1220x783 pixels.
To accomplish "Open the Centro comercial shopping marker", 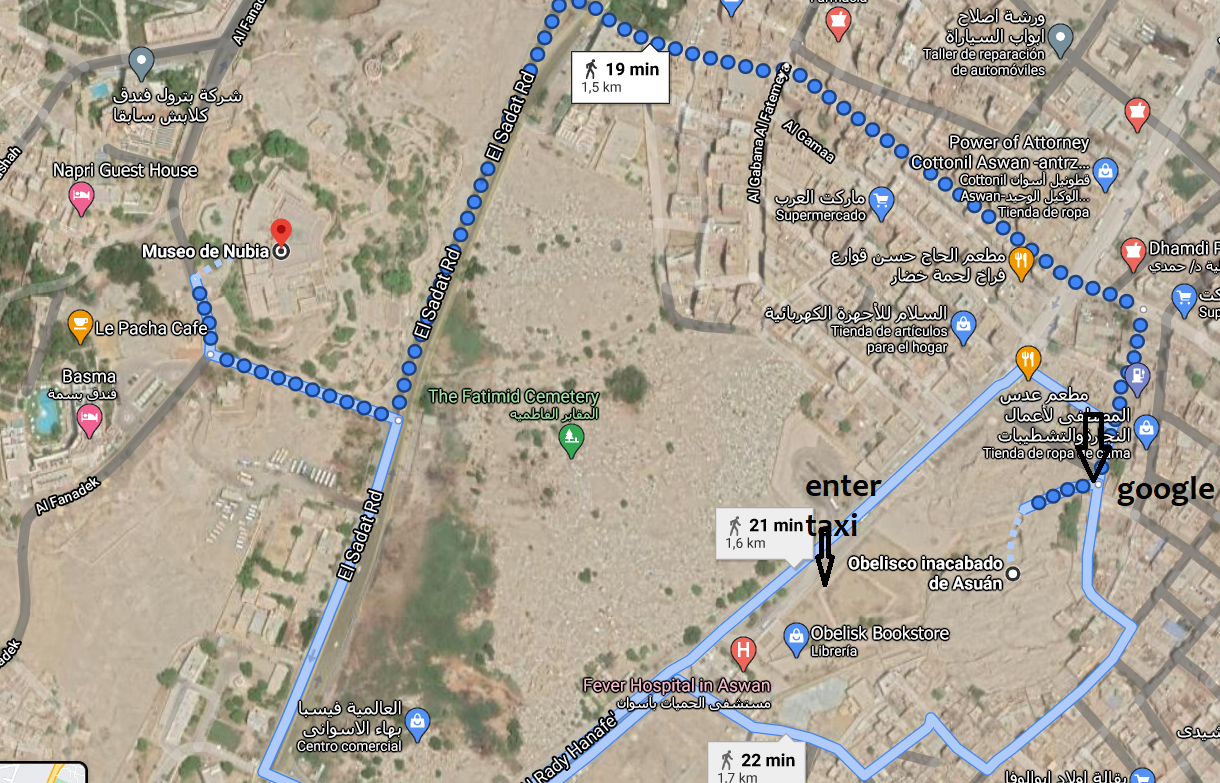I will click(x=418, y=719).
